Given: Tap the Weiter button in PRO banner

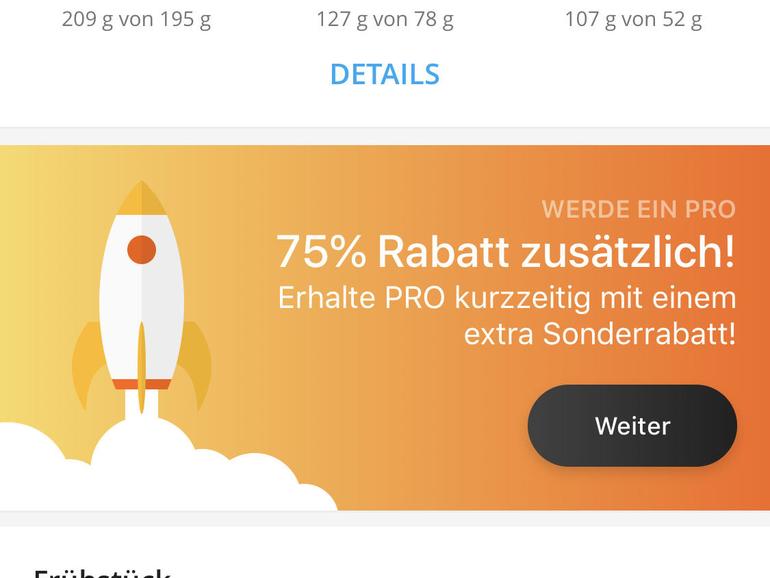Looking at the screenshot, I should click(632, 426).
